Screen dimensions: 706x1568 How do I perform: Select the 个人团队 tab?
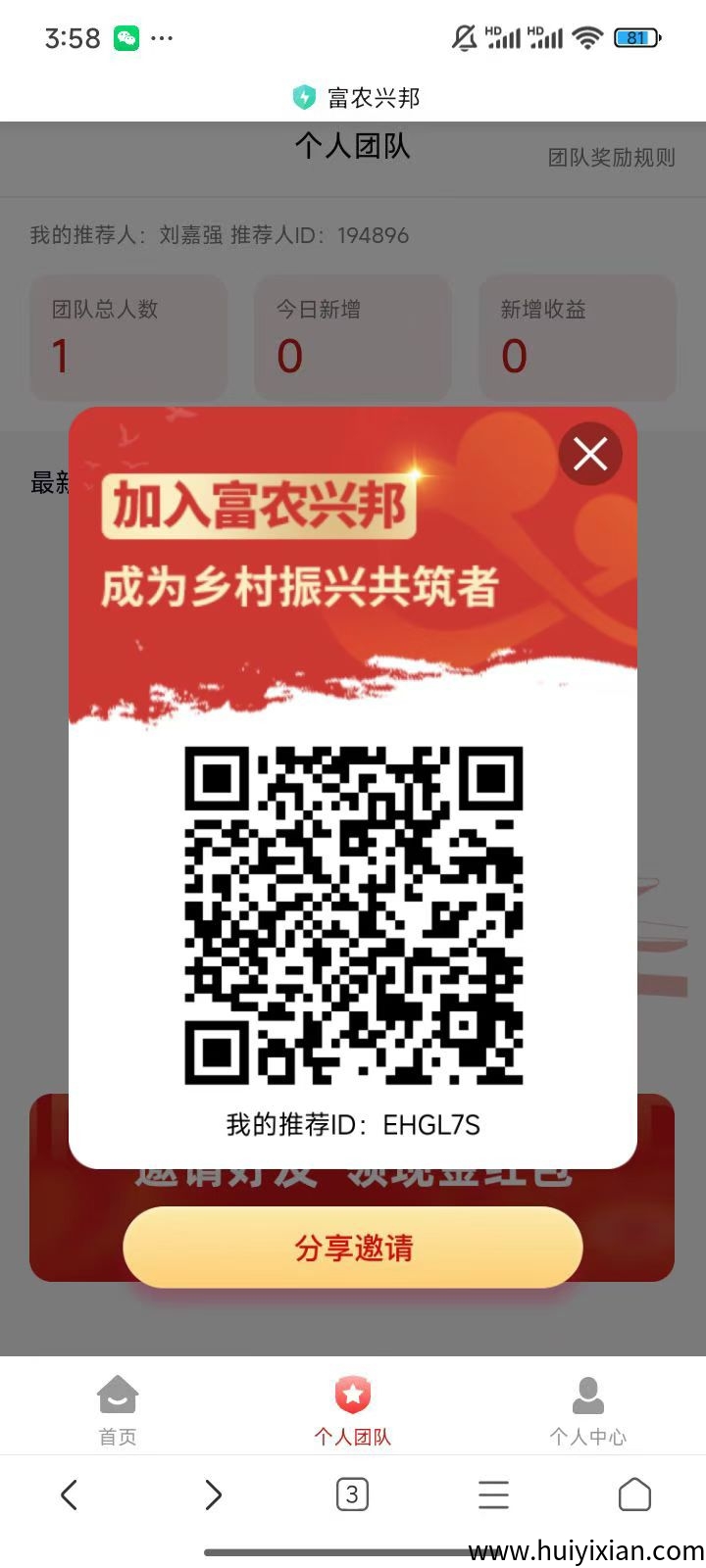(x=353, y=1409)
